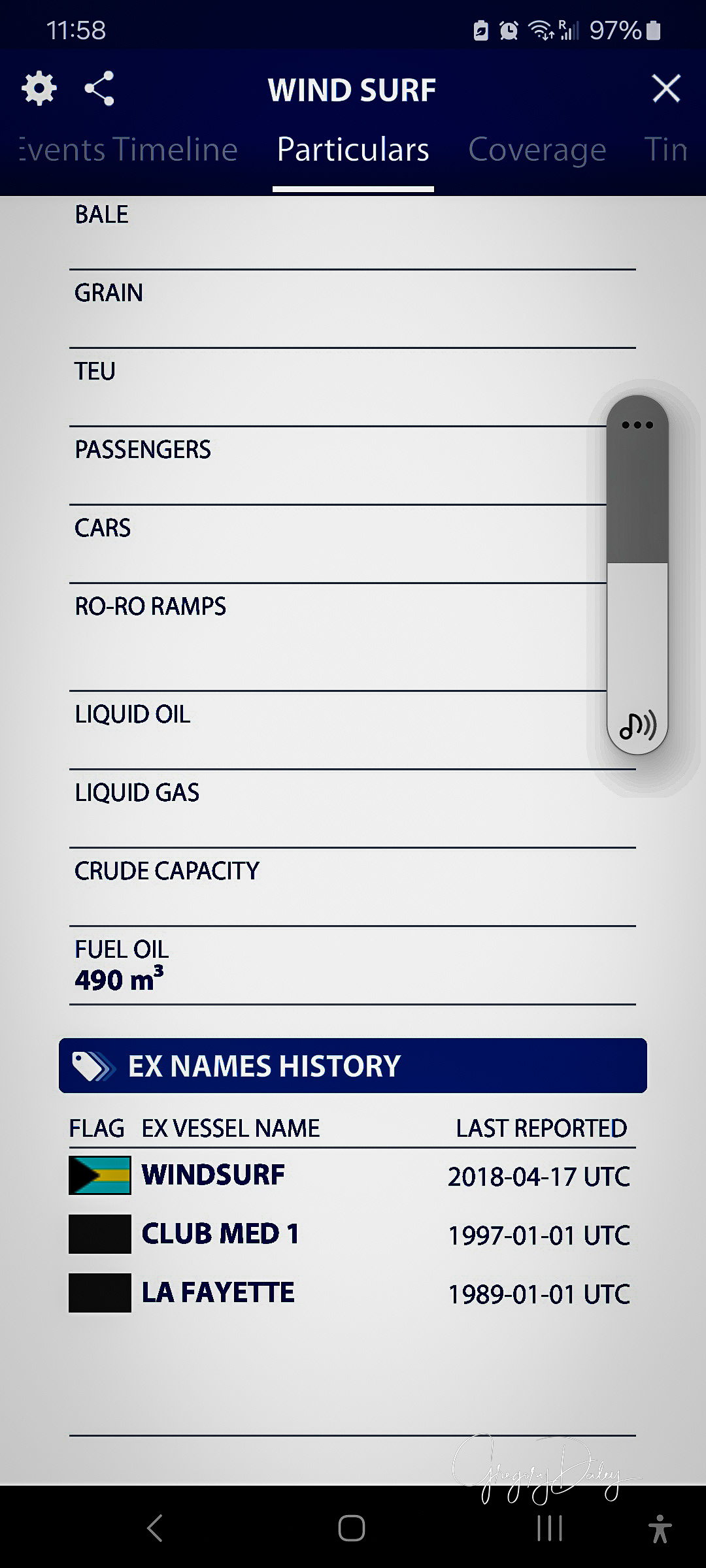Open the volume panel's three-dot options
The height and width of the screenshot is (1568, 706).
(x=637, y=425)
